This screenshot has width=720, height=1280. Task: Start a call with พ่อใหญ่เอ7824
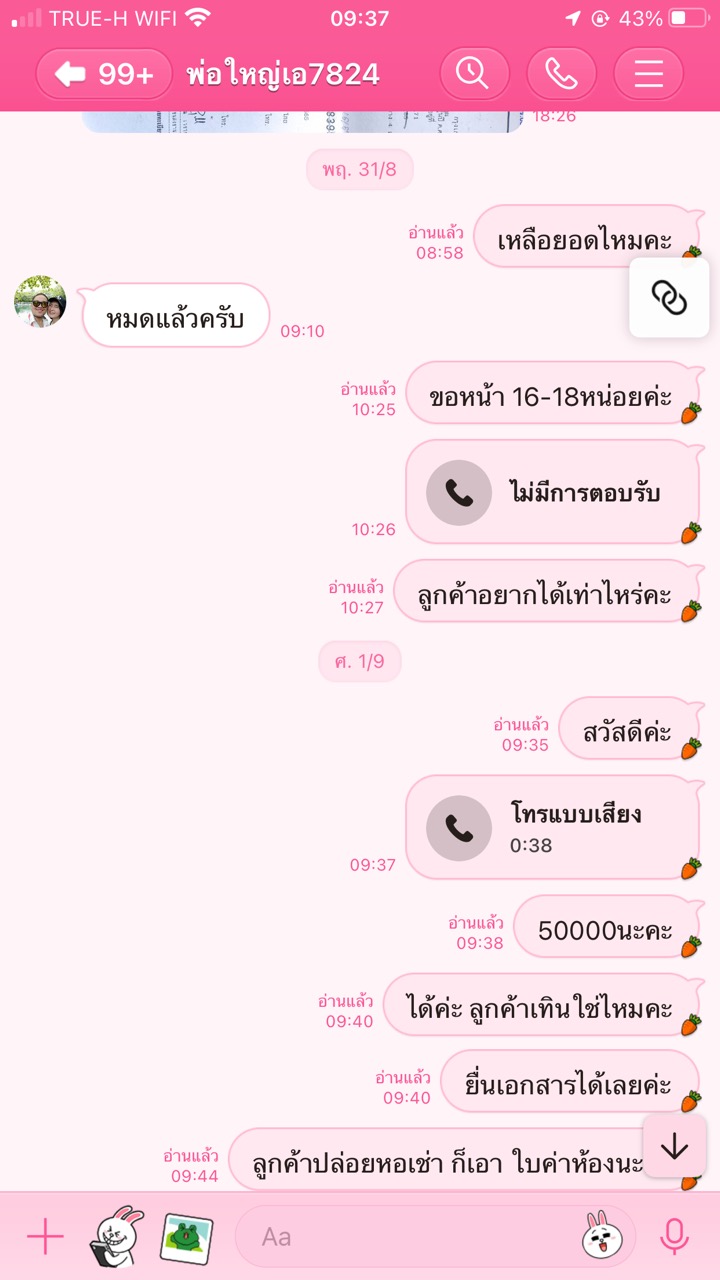[562, 74]
